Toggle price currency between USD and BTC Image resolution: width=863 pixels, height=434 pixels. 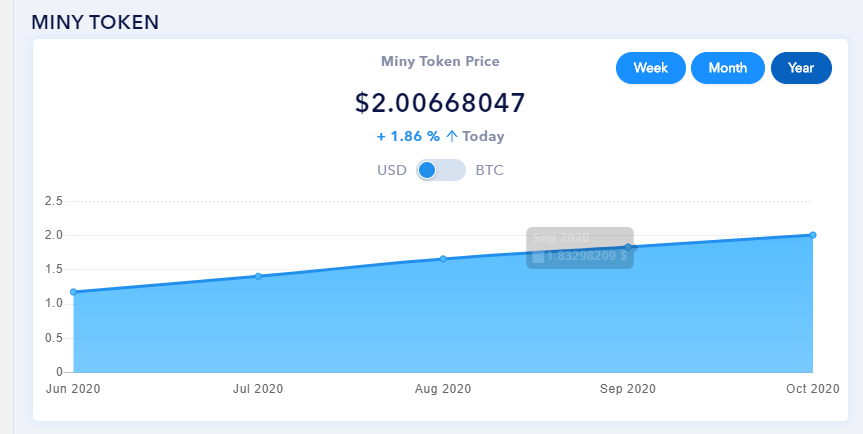(440, 170)
